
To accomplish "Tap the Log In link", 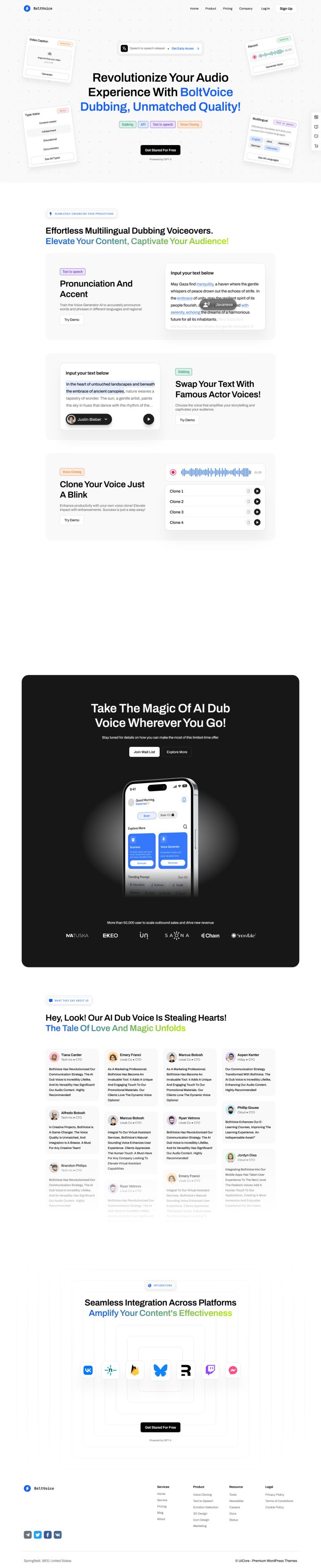I will pos(265,8).
